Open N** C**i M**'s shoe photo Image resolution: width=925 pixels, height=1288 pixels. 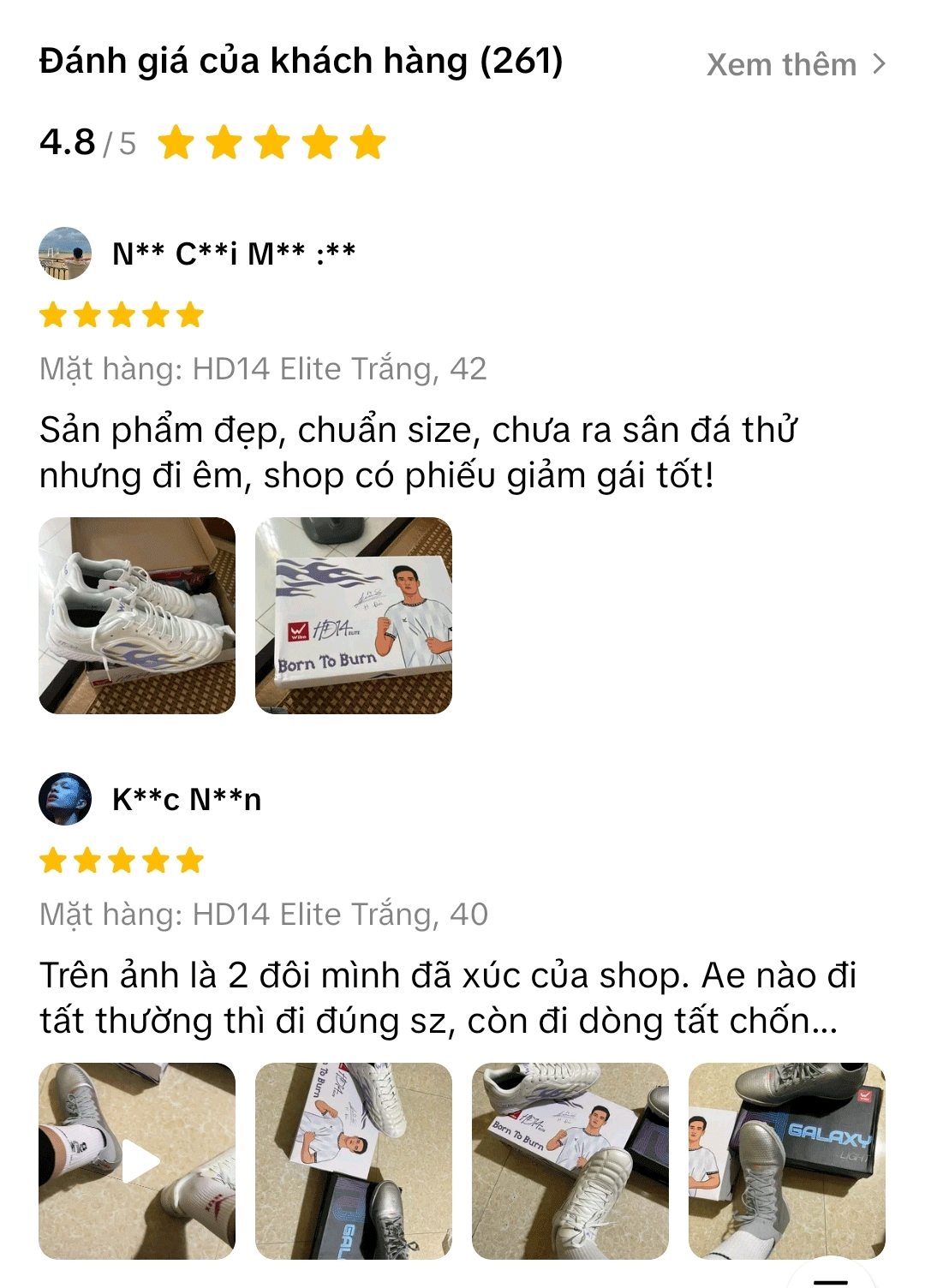coord(137,615)
